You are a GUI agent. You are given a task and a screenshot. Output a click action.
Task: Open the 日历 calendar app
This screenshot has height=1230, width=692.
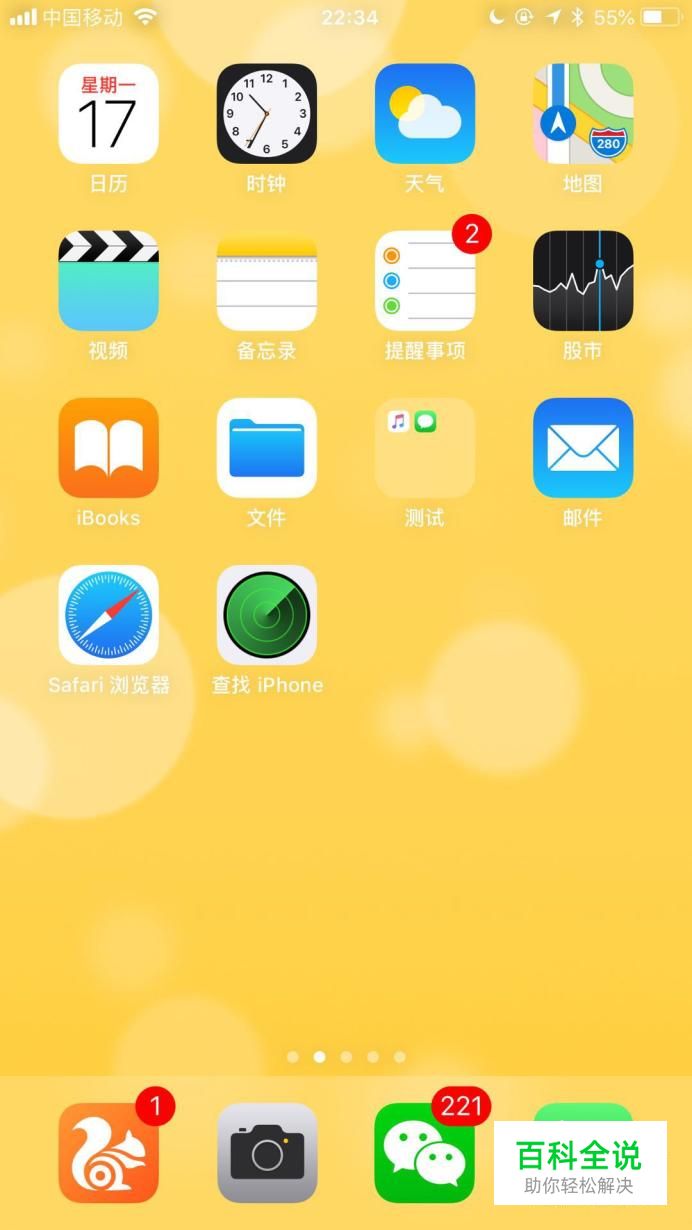pyautogui.click(x=108, y=113)
